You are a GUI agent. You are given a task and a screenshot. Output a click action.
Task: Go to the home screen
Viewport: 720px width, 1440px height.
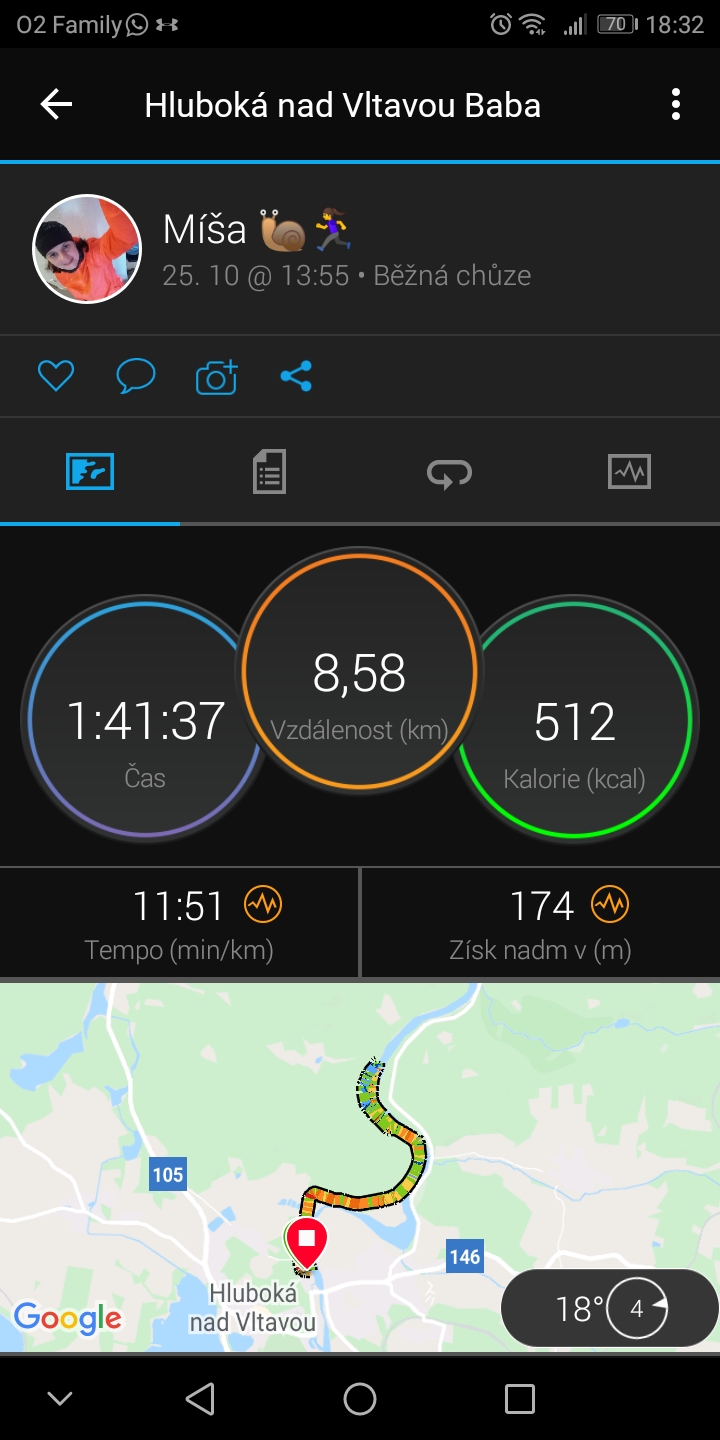pos(360,1399)
